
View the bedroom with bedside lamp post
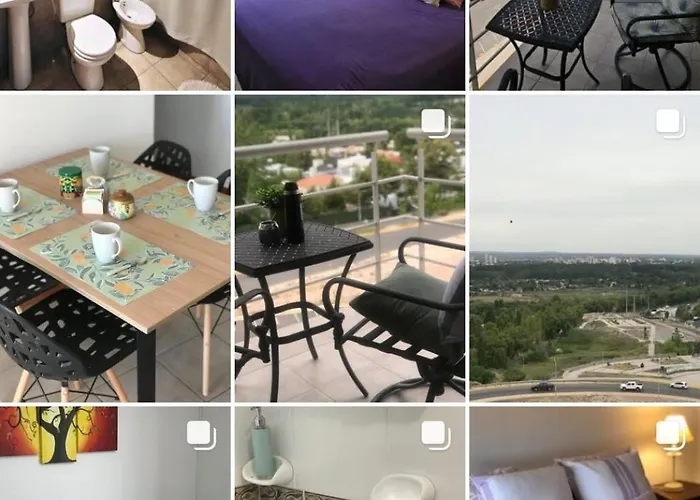584,453
